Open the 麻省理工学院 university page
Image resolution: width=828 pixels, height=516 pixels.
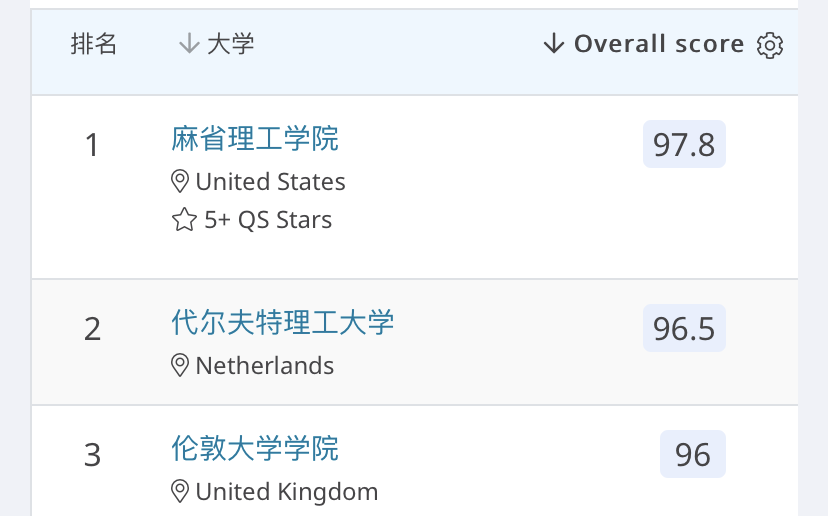point(255,138)
